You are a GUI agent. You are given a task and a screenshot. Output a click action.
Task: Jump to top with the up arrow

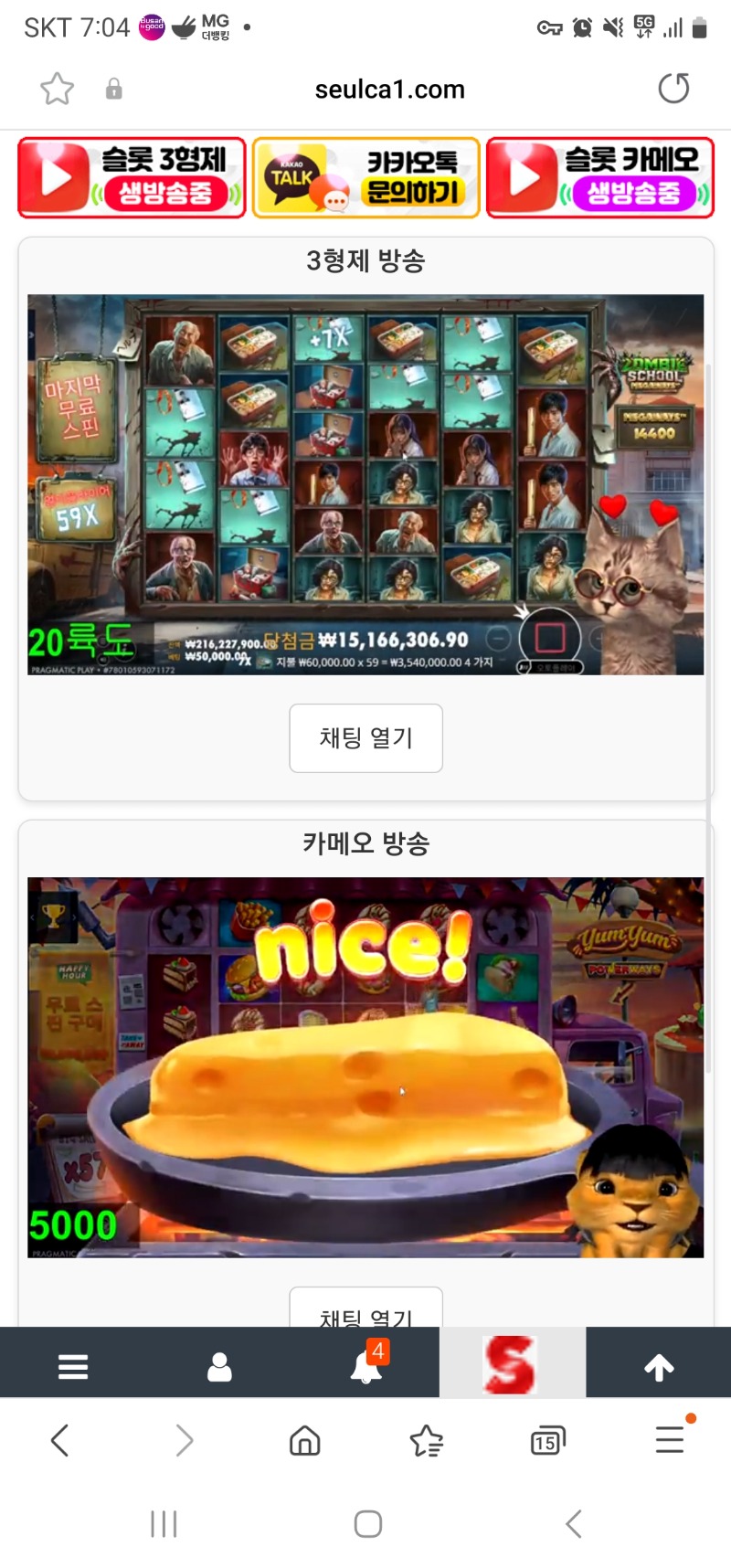659,1366
